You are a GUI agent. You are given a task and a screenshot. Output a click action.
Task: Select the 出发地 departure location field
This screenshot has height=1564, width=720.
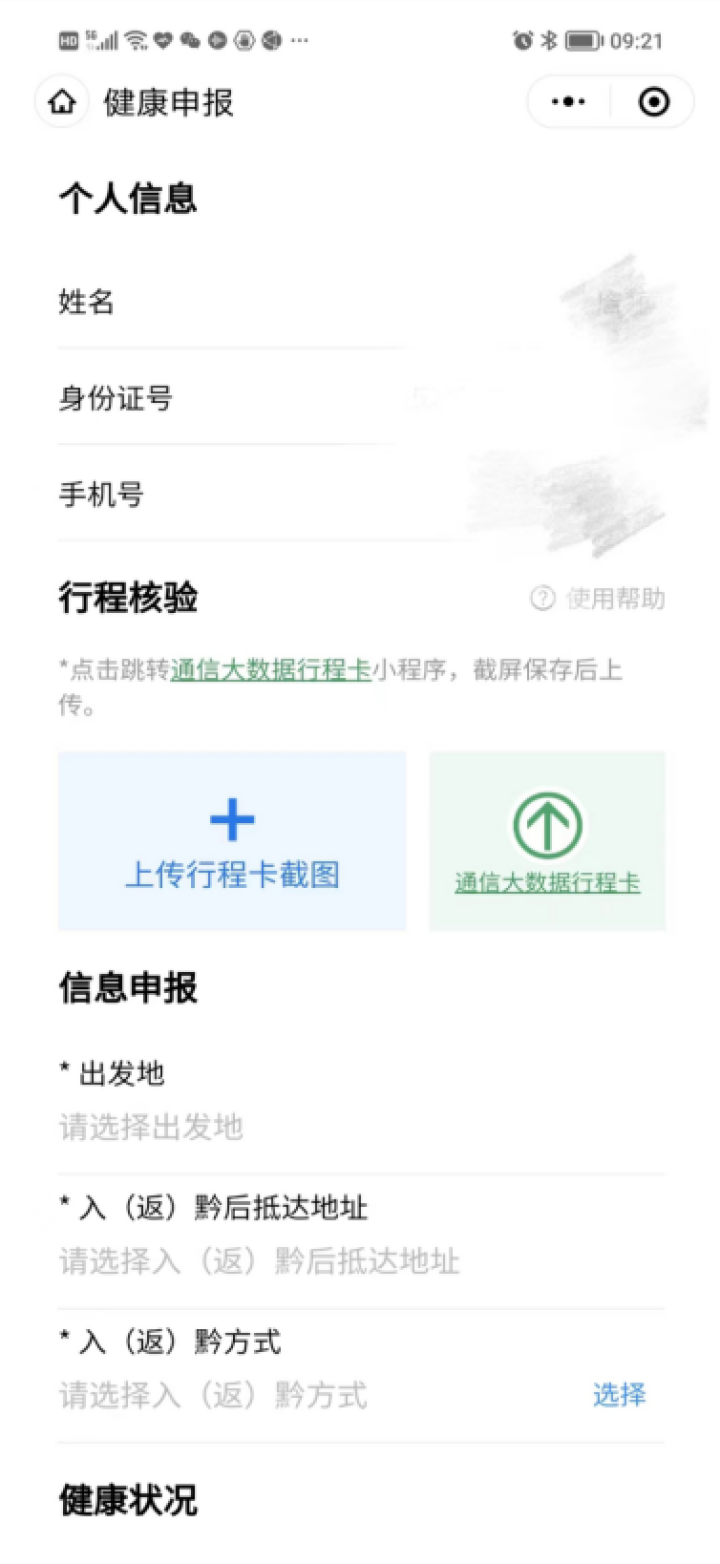tap(360, 1128)
